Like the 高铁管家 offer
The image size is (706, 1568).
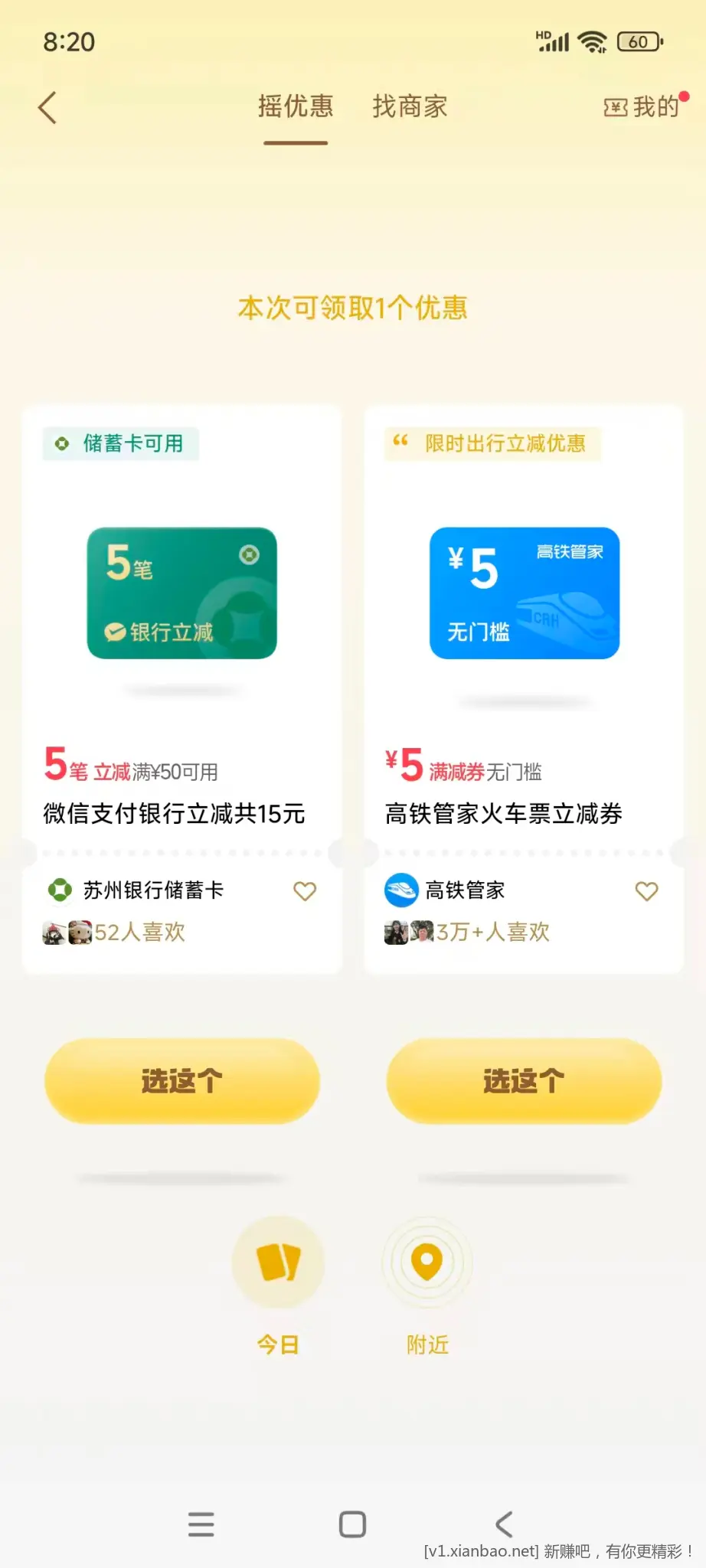tap(646, 891)
